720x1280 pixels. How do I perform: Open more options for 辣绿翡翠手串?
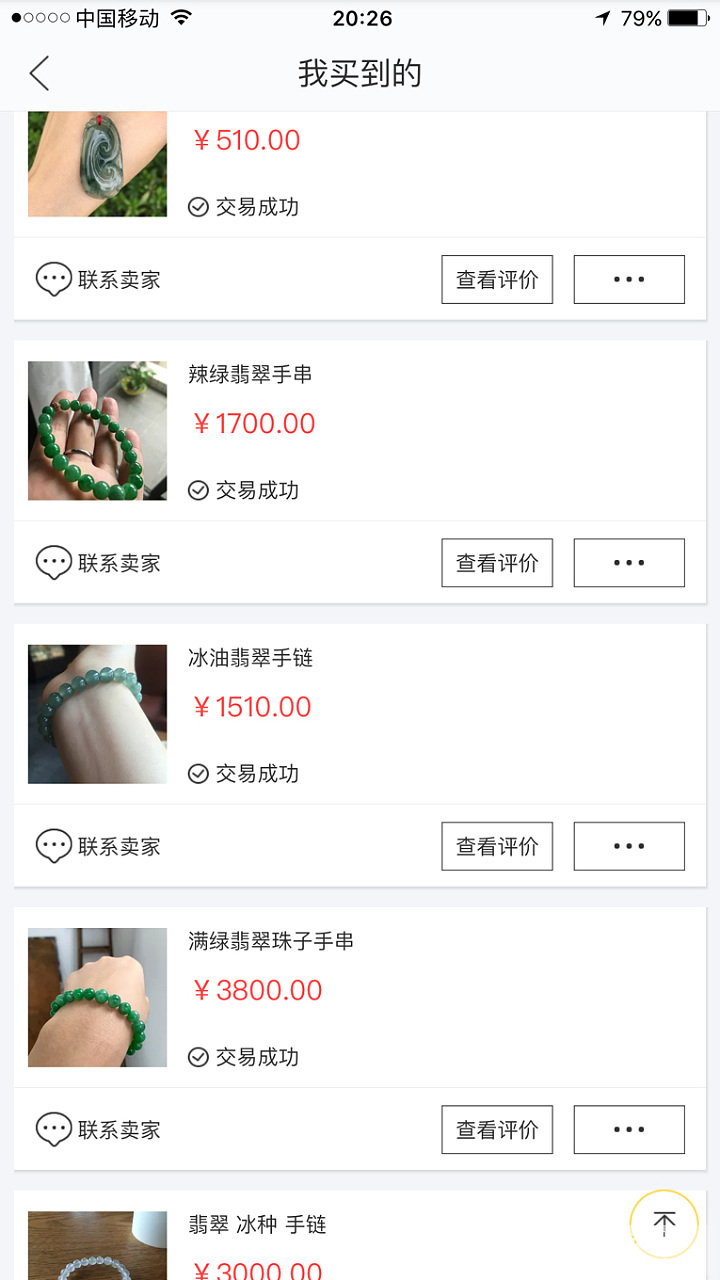[629, 563]
